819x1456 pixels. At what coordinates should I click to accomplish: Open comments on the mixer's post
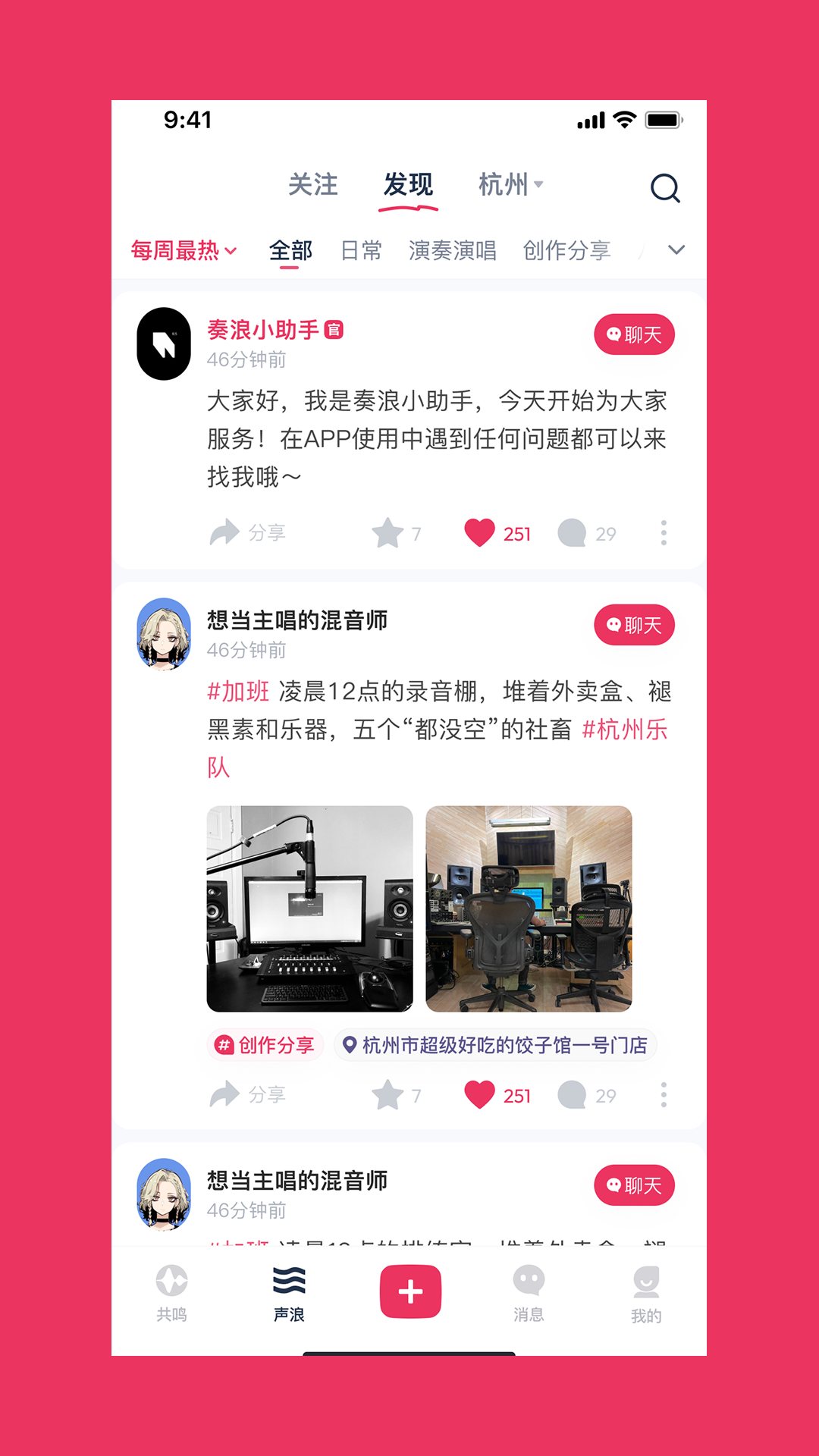click(x=571, y=1094)
